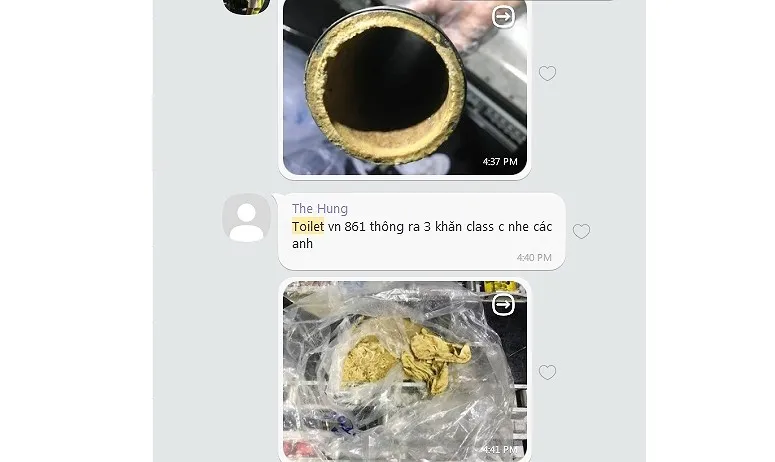This screenshot has width=775, height=462.
Task: Like the 4:37 PM pipe photo
Action: pyautogui.click(x=547, y=74)
